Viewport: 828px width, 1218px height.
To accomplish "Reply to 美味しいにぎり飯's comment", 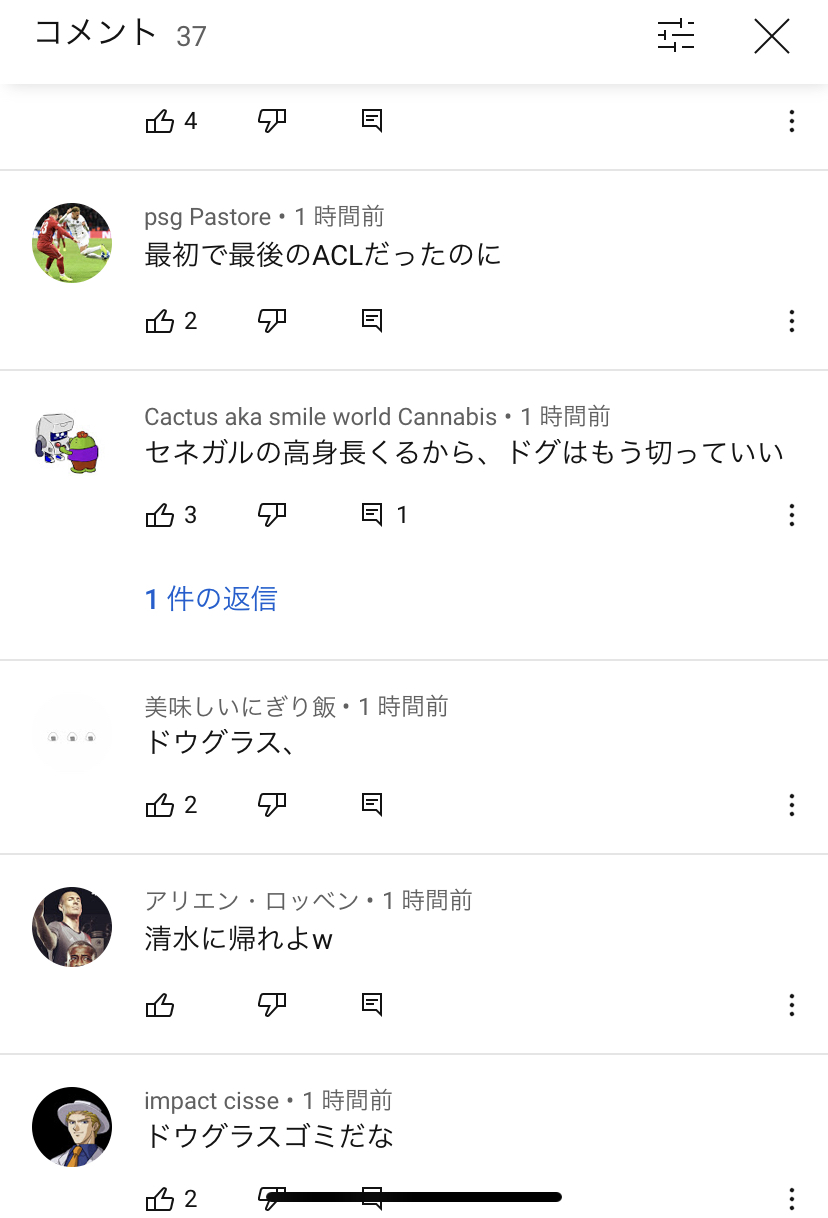I will point(372,805).
